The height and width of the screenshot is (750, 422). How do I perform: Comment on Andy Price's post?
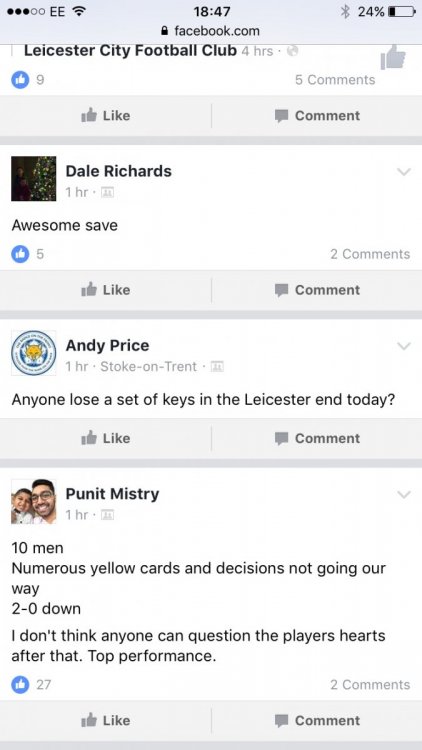pos(317,438)
